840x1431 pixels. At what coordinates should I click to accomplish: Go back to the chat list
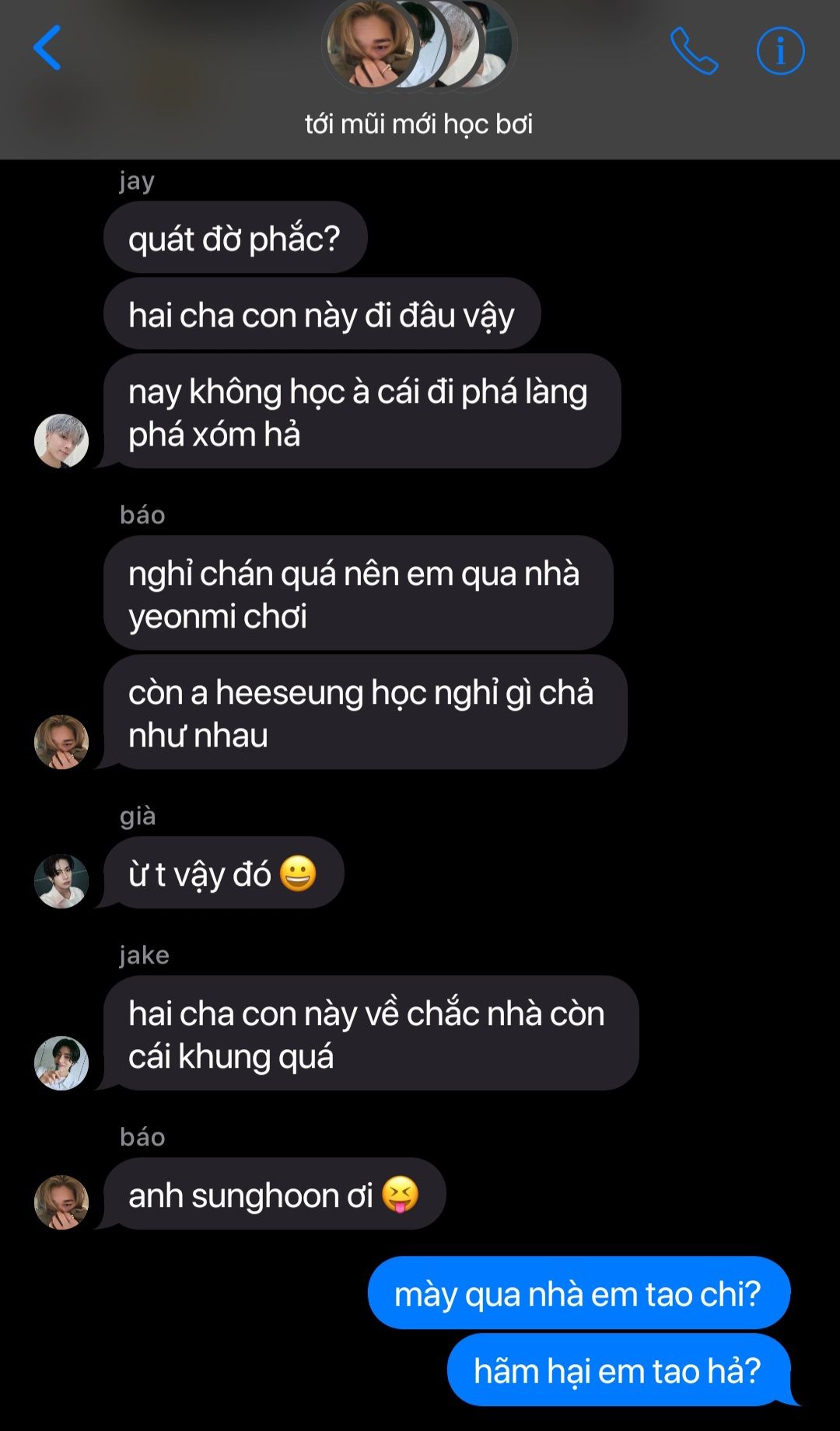[47, 48]
